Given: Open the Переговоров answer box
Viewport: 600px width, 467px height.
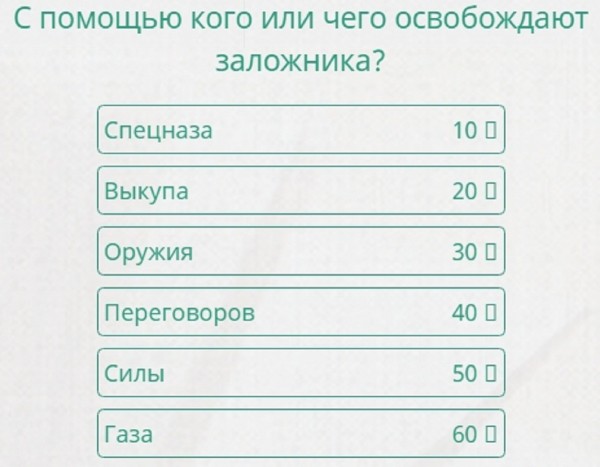Looking at the screenshot, I should tap(301, 313).
